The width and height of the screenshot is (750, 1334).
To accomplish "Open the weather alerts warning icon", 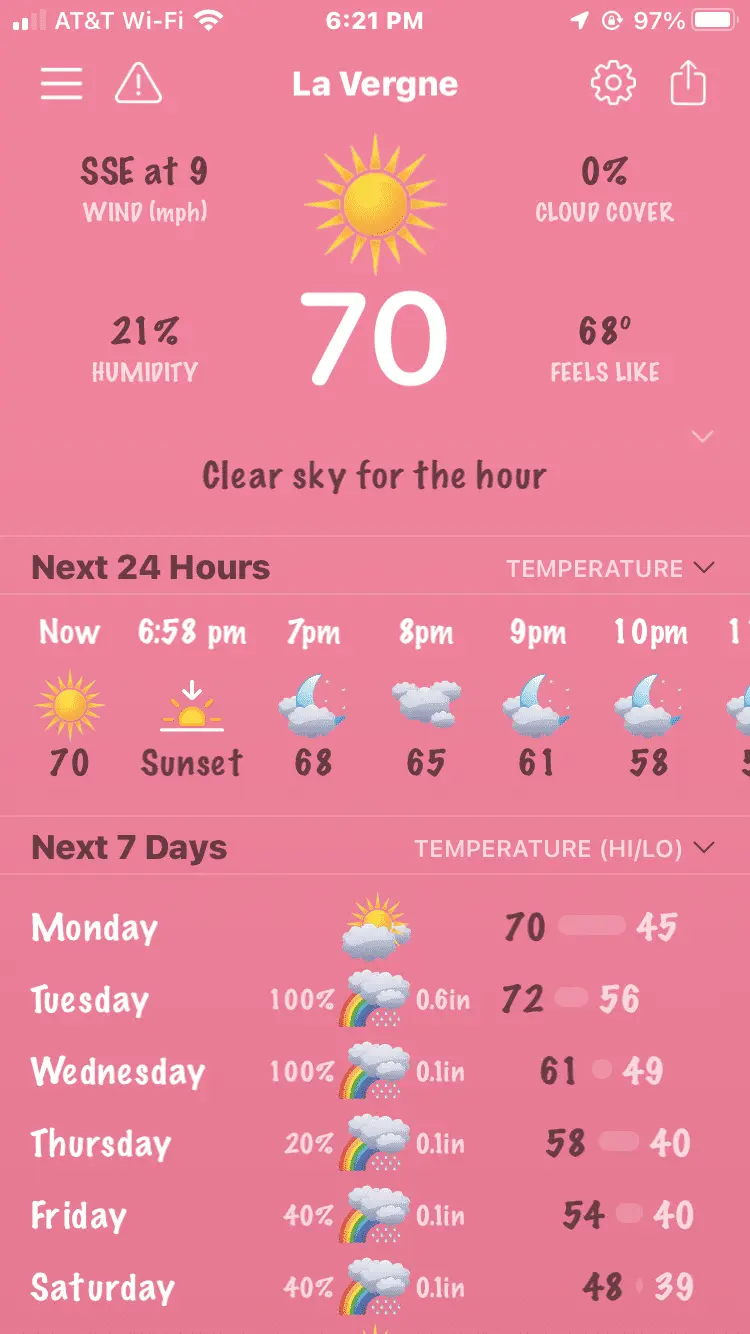I will pos(138,84).
